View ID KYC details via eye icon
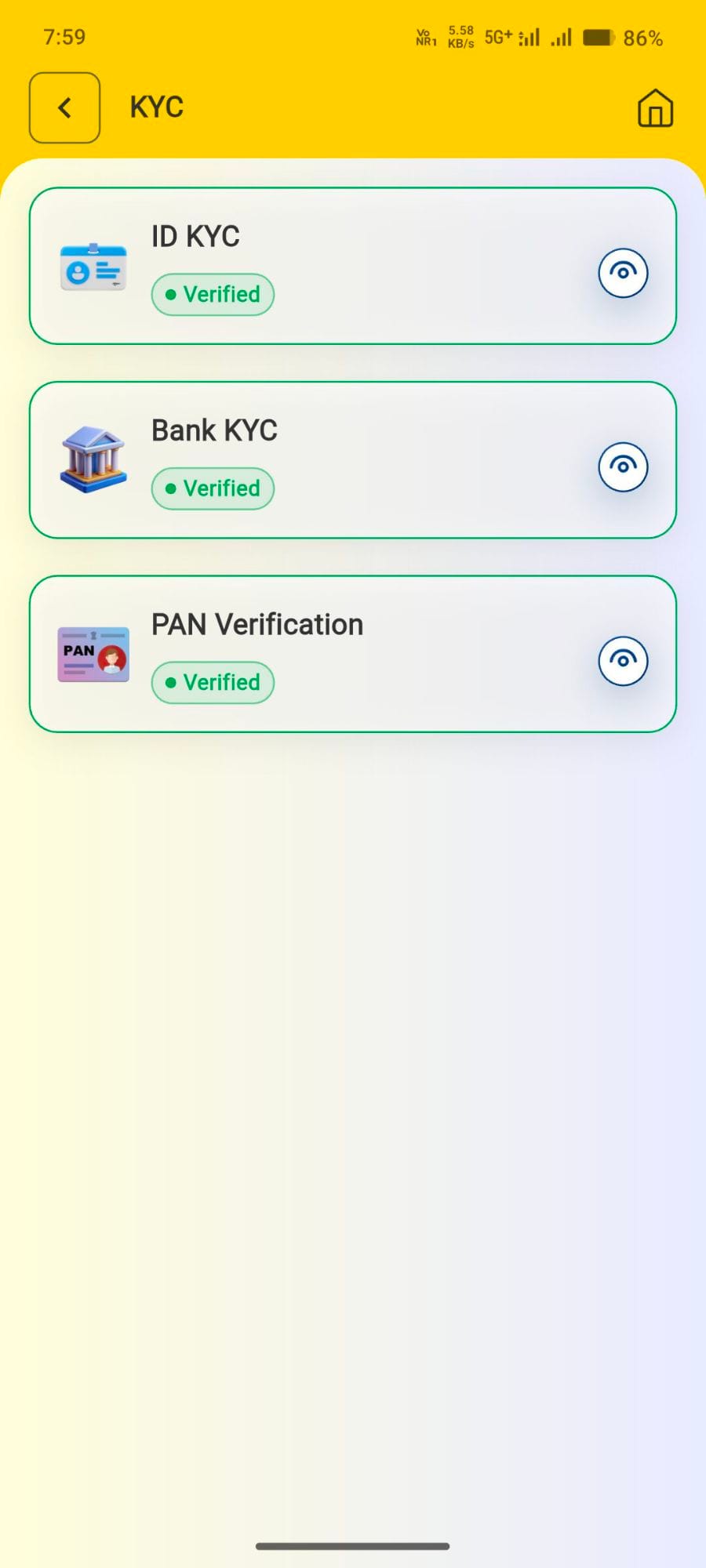Screen dimensions: 706x1568 click(x=623, y=273)
